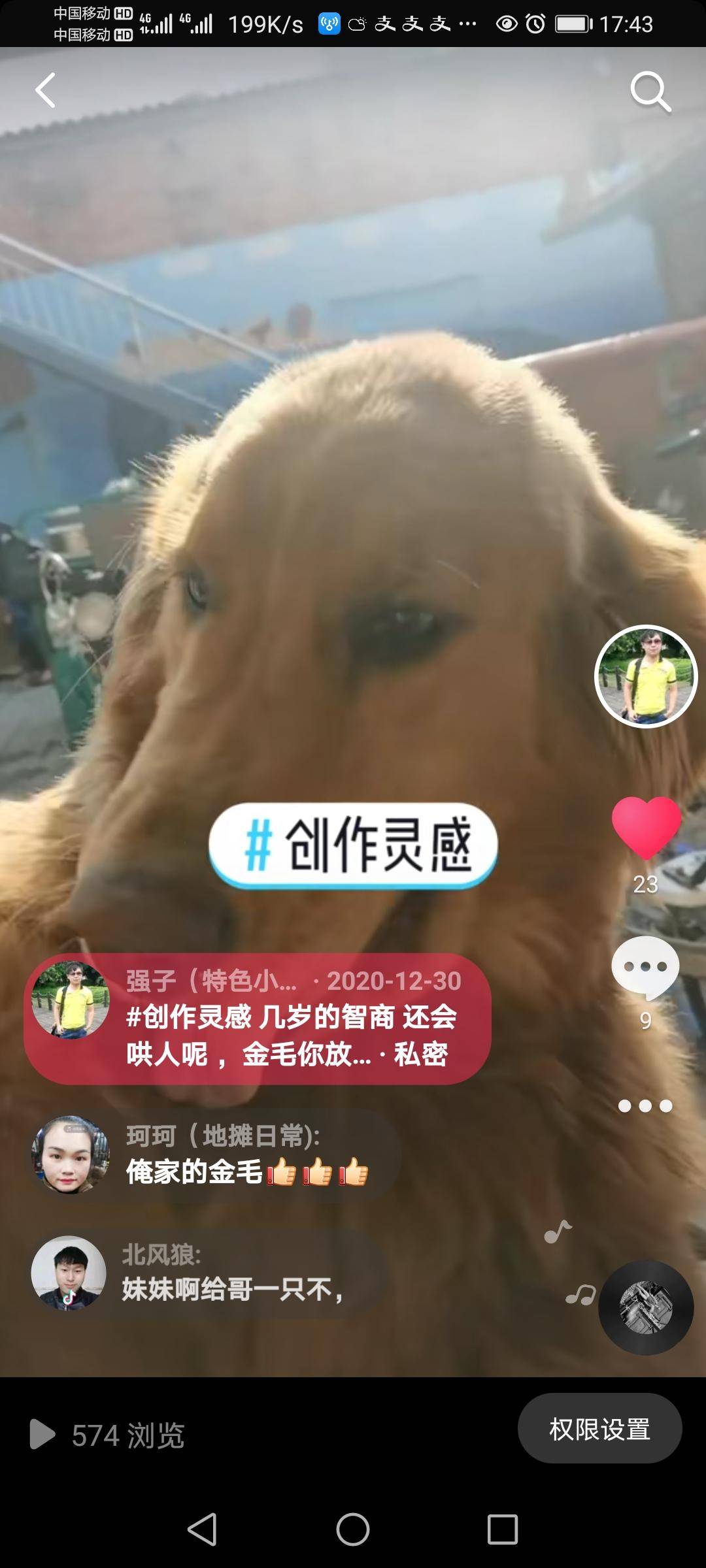The image size is (706, 1568).
Task: Open system recent apps
Action: tap(502, 1529)
